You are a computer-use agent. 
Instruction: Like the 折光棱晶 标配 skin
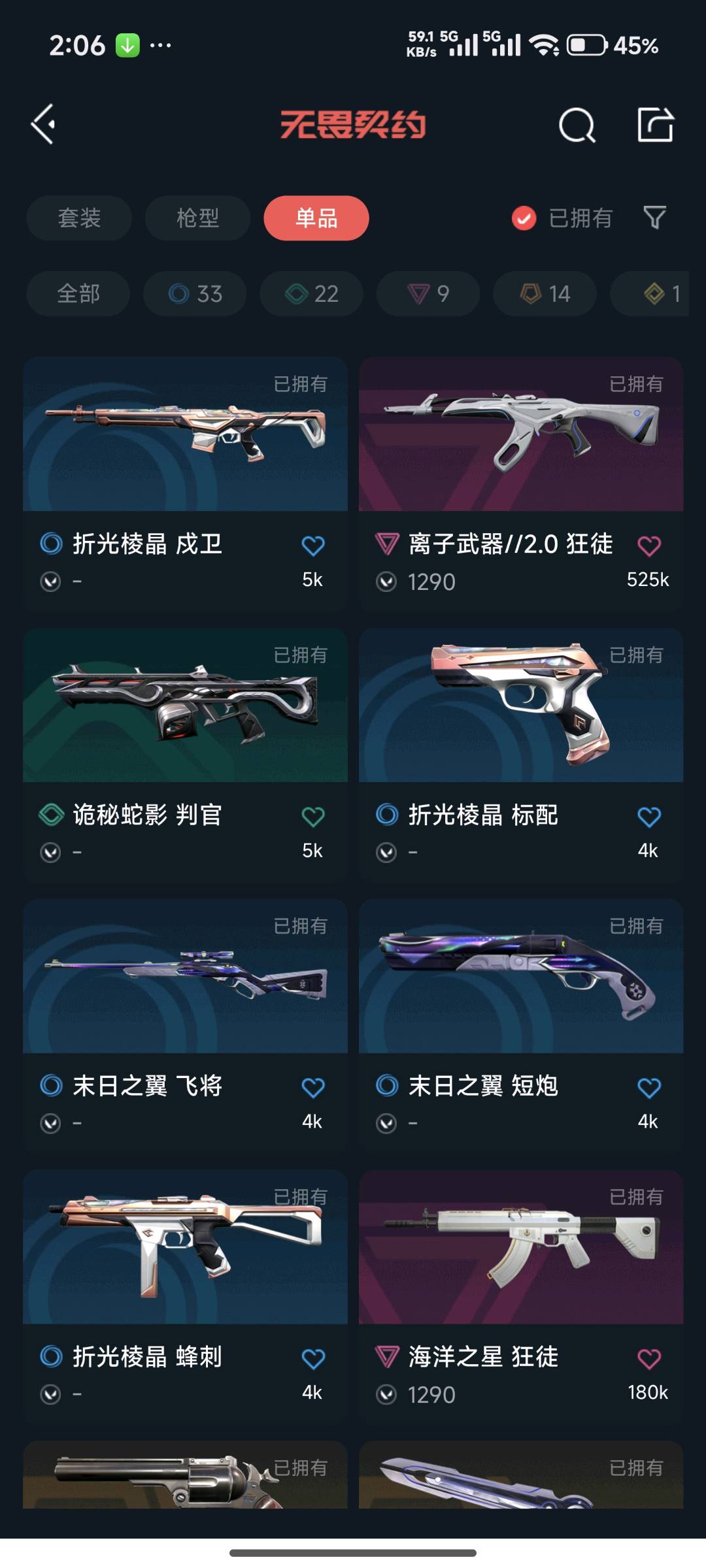click(648, 816)
